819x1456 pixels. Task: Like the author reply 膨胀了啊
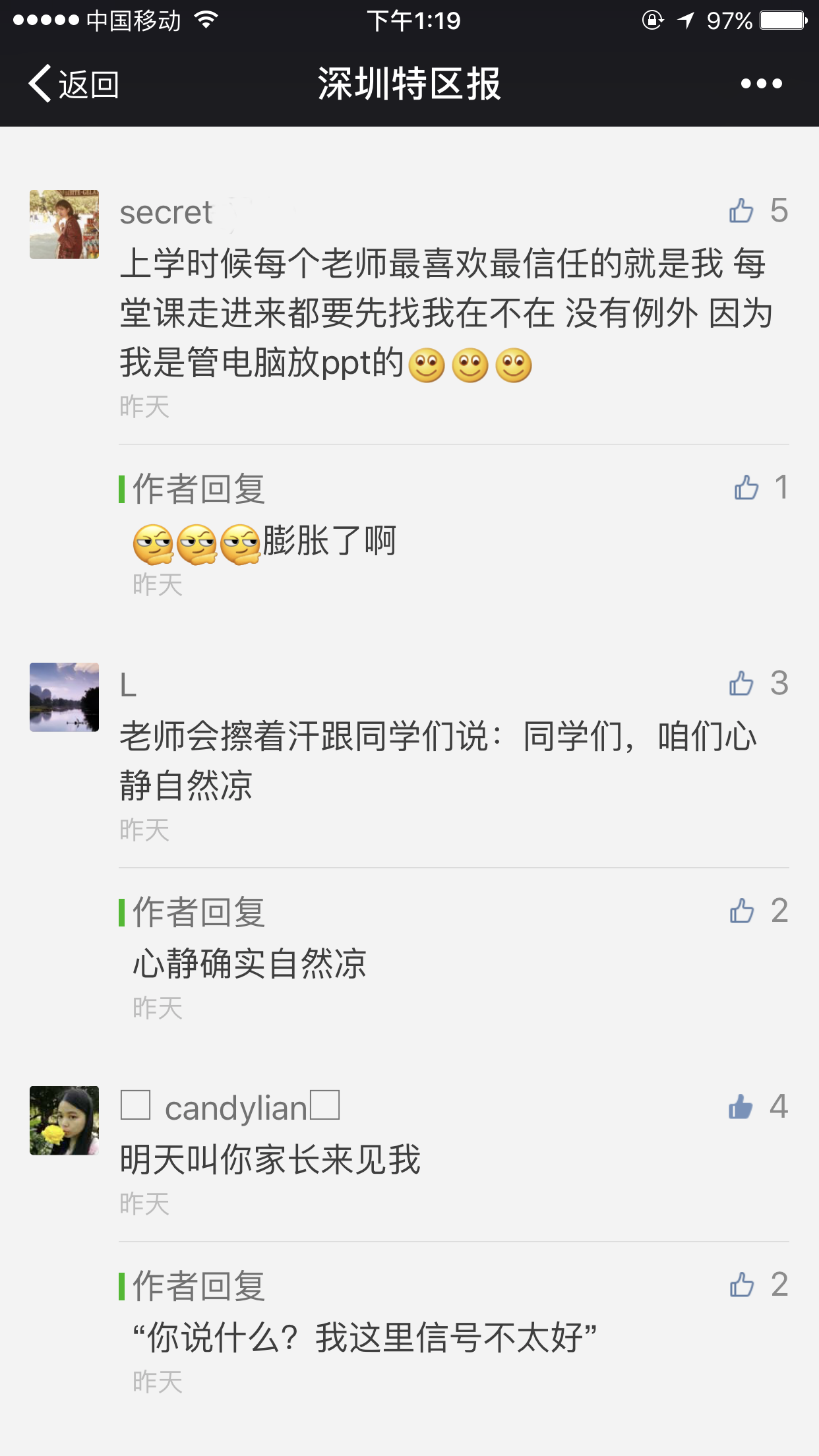click(x=746, y=488)
